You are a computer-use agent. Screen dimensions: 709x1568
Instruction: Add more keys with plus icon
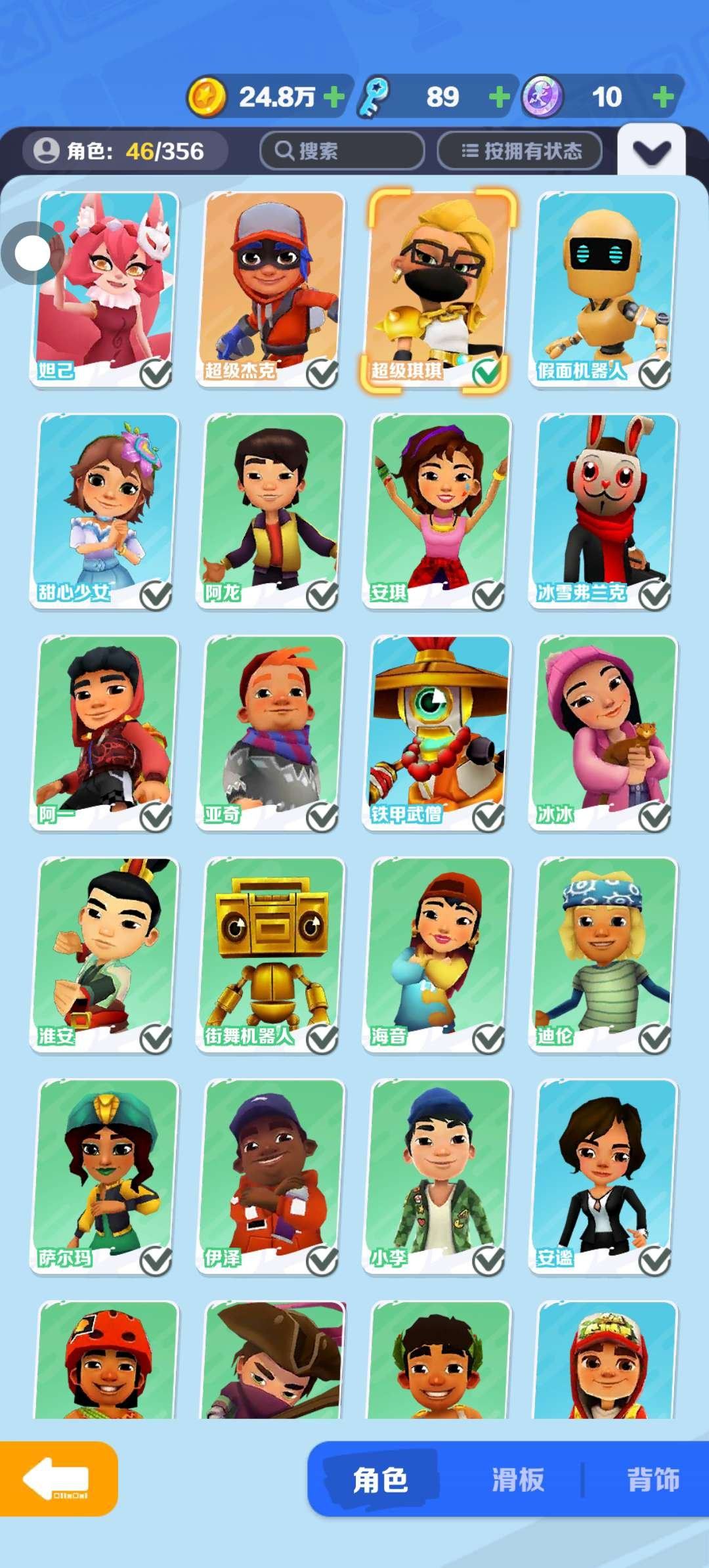tap(500, 97)
